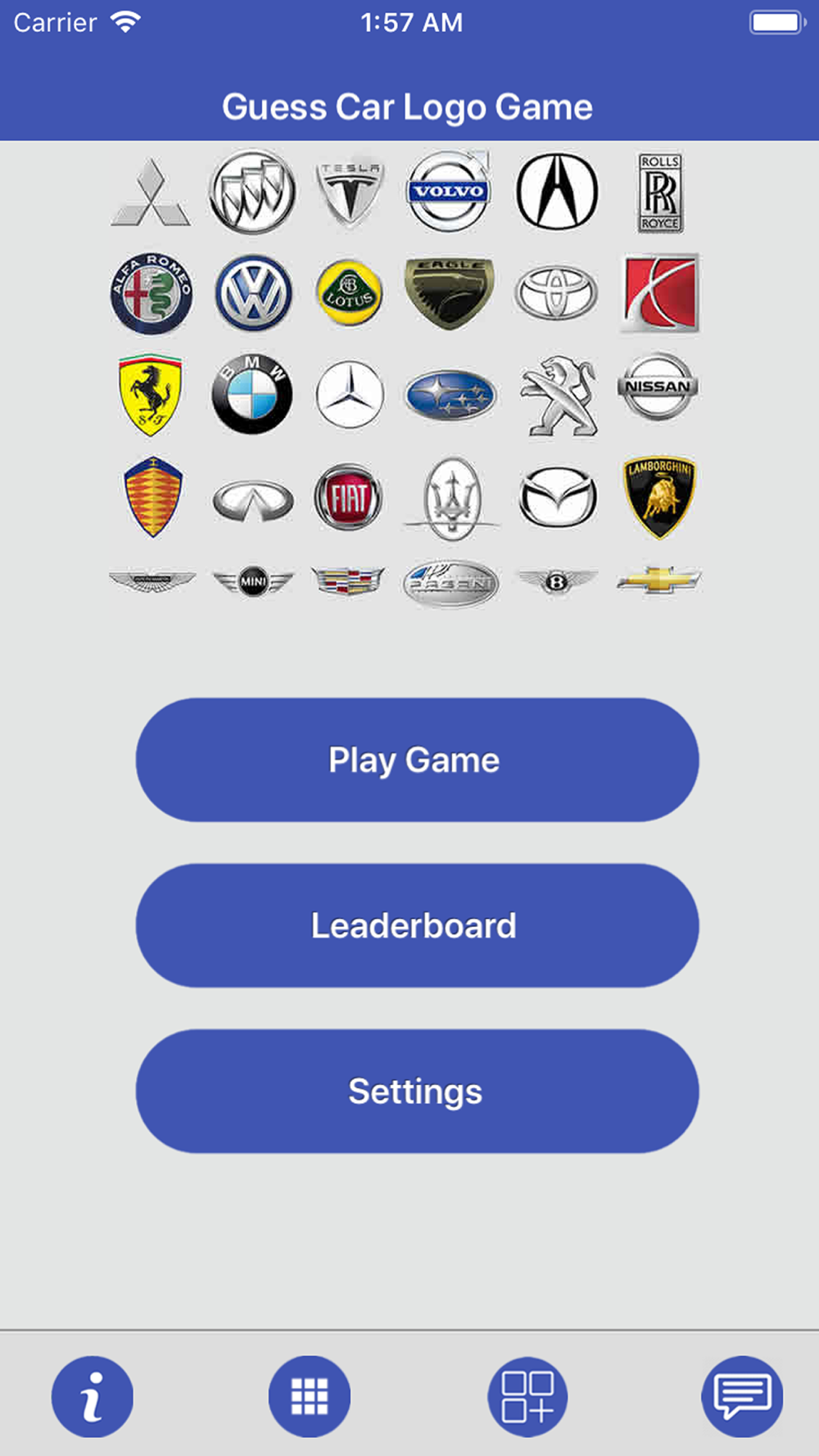Viewport: 819px width, 1456px height.
Task: Open the feedback message icon
Action: point(742,1396)
